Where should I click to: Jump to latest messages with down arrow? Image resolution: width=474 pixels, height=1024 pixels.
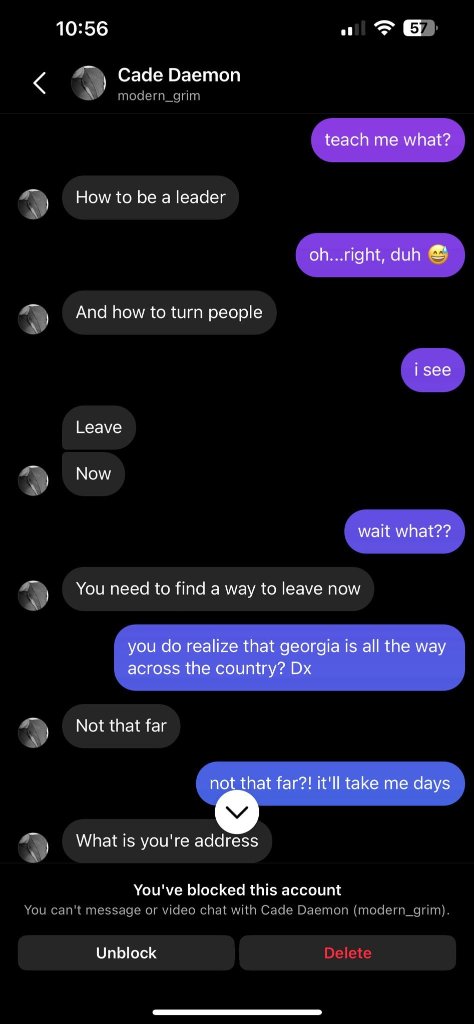pos(237,812)
